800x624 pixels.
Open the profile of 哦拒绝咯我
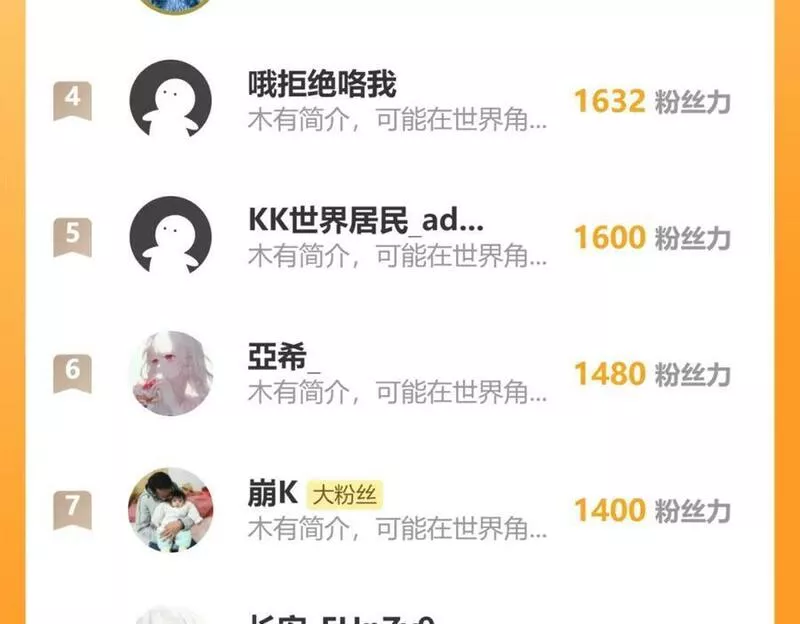pyautogui.click(x=322, y=85)
